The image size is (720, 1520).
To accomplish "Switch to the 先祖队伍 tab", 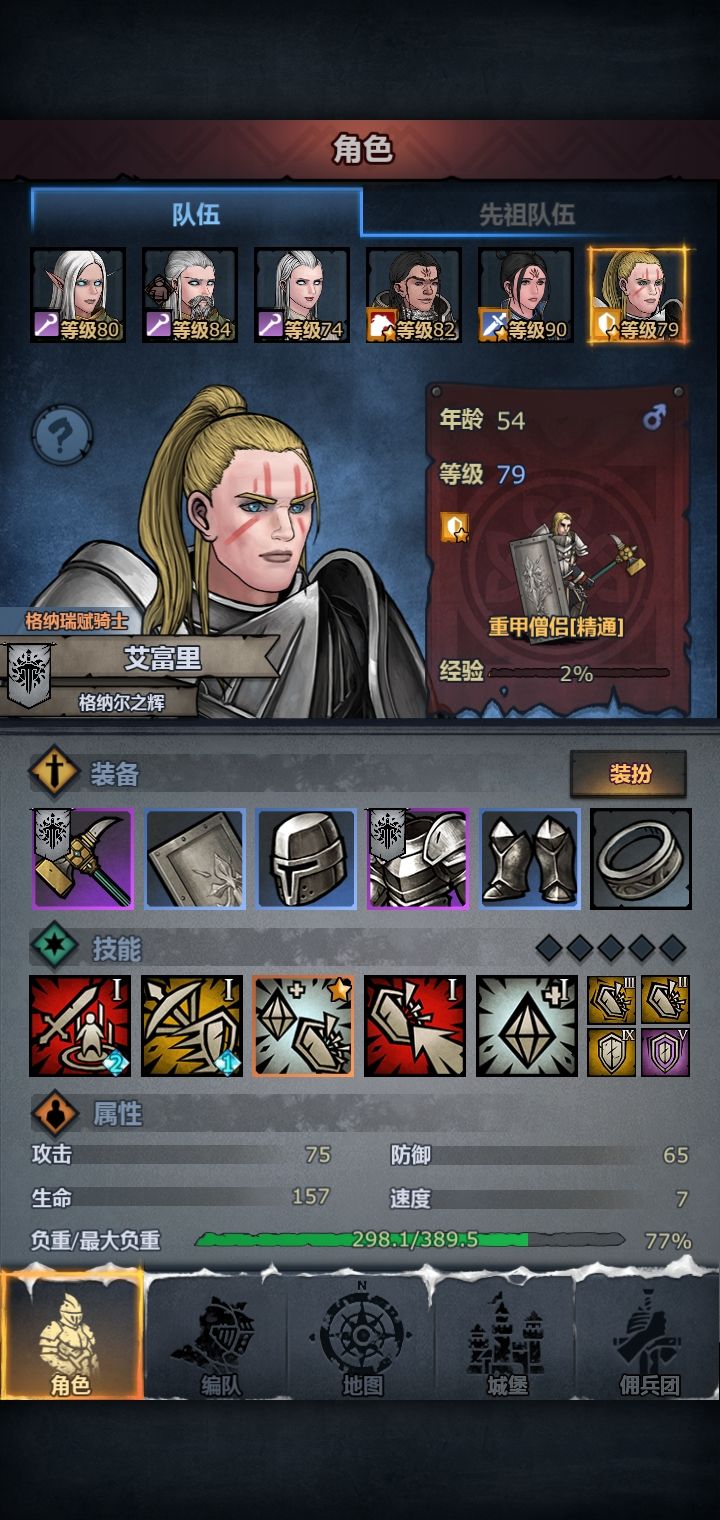I will [527, 214].
